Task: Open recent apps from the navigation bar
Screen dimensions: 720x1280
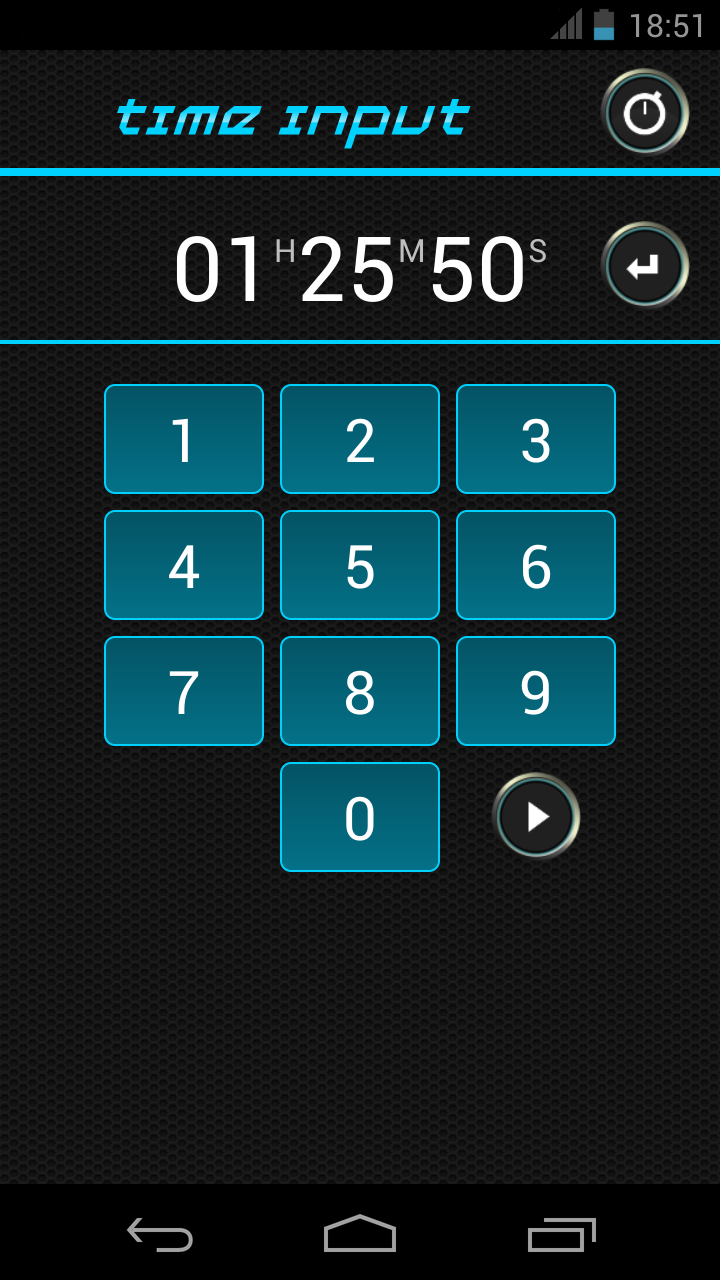Action: pos(561,1234)
